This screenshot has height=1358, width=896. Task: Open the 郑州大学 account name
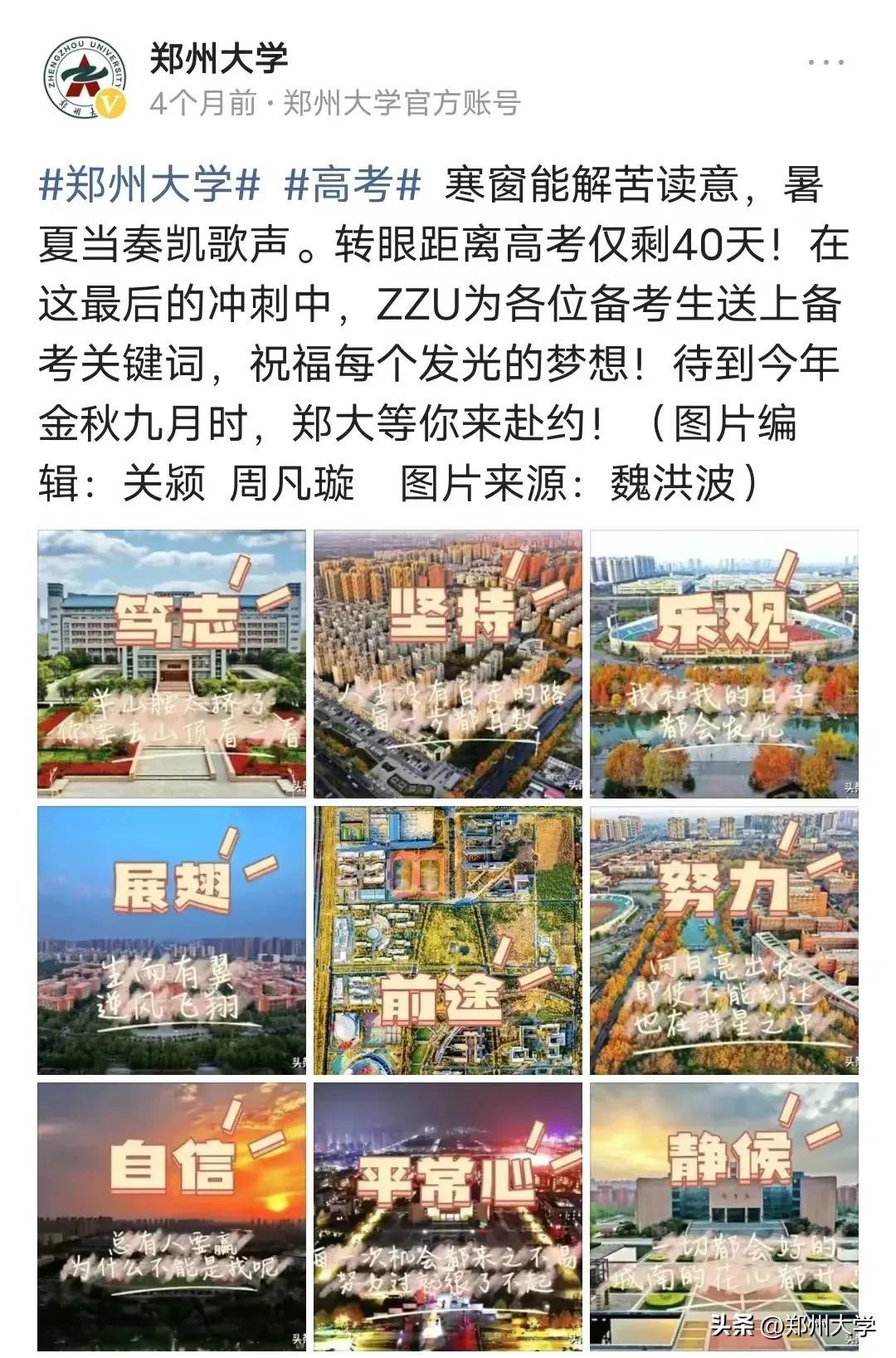(x=218, y=58)
